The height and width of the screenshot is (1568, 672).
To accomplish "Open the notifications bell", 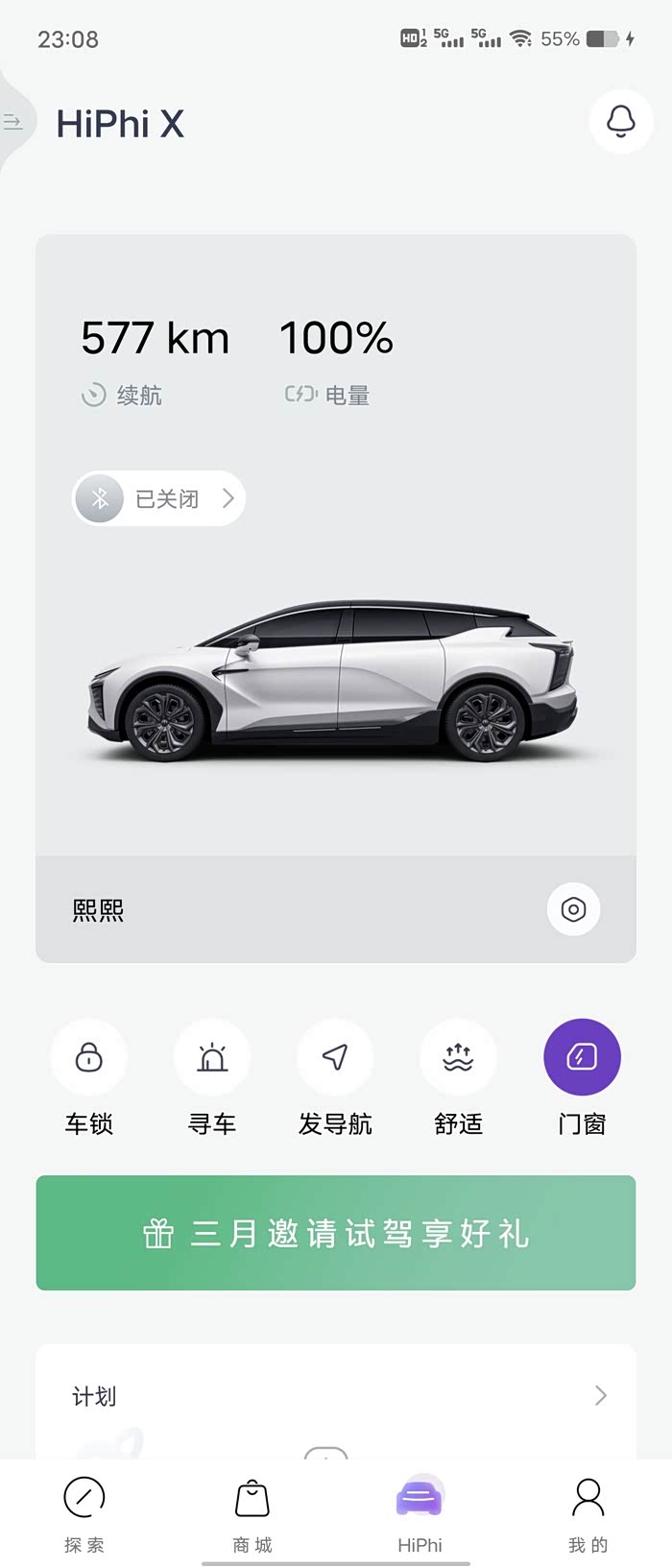I will (x=621, y=121).
